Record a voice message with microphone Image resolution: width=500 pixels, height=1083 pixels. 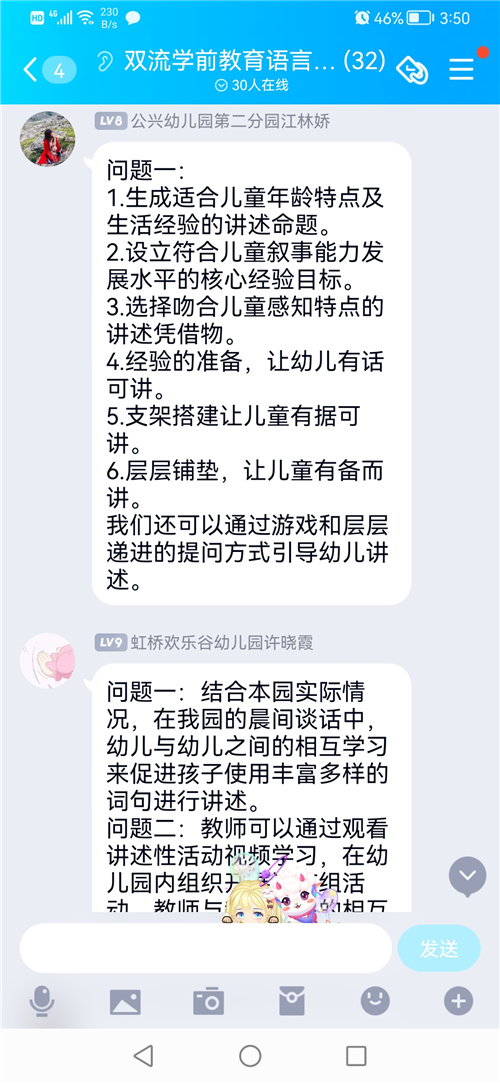[x=41, y=1001]
